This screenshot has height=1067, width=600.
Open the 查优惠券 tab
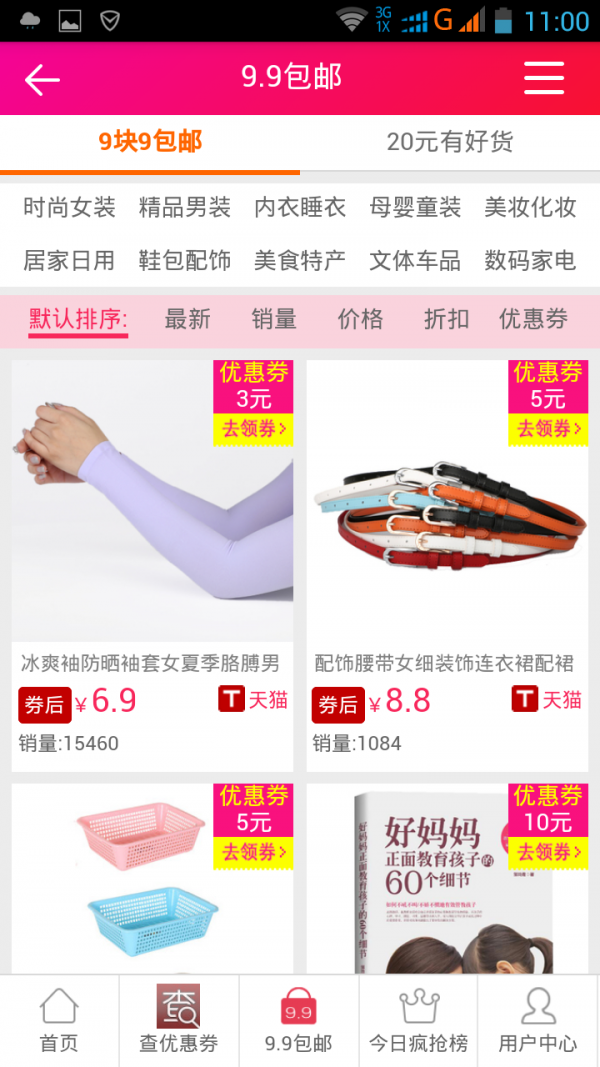(x=178, y=1021)
